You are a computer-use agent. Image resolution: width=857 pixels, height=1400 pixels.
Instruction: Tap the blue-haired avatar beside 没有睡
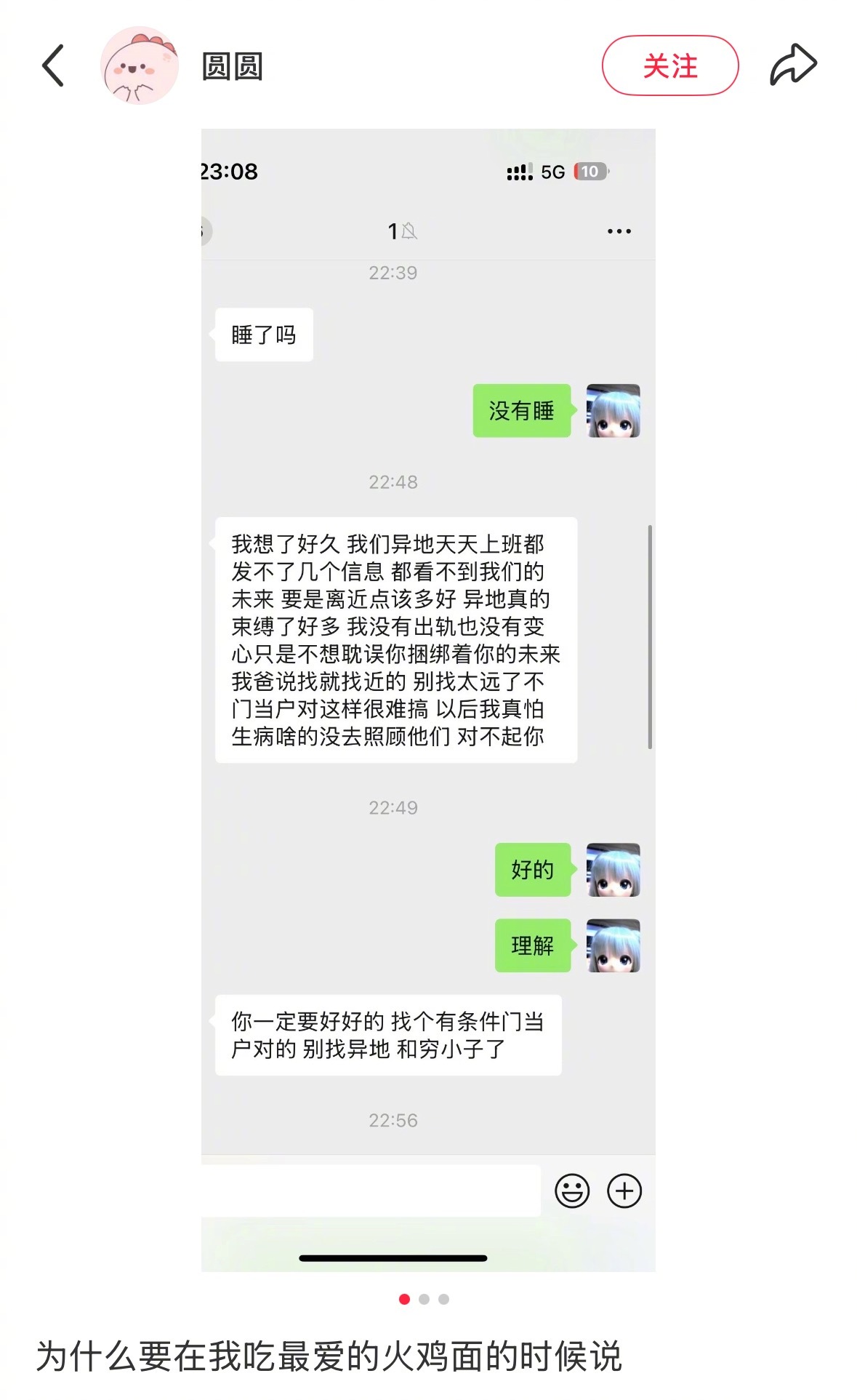(x=613, y=411)
